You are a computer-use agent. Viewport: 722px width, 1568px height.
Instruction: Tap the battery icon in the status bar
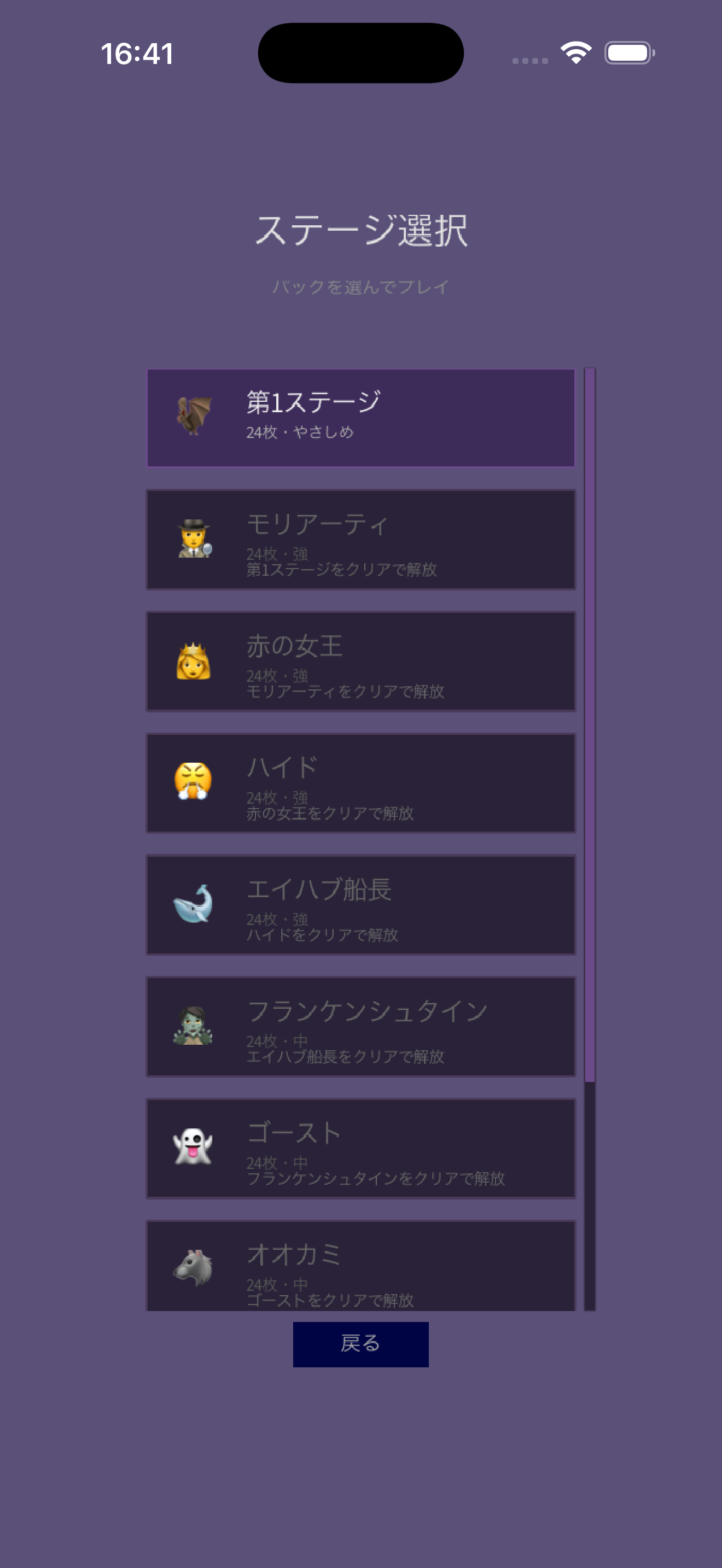tap(628, 54)
